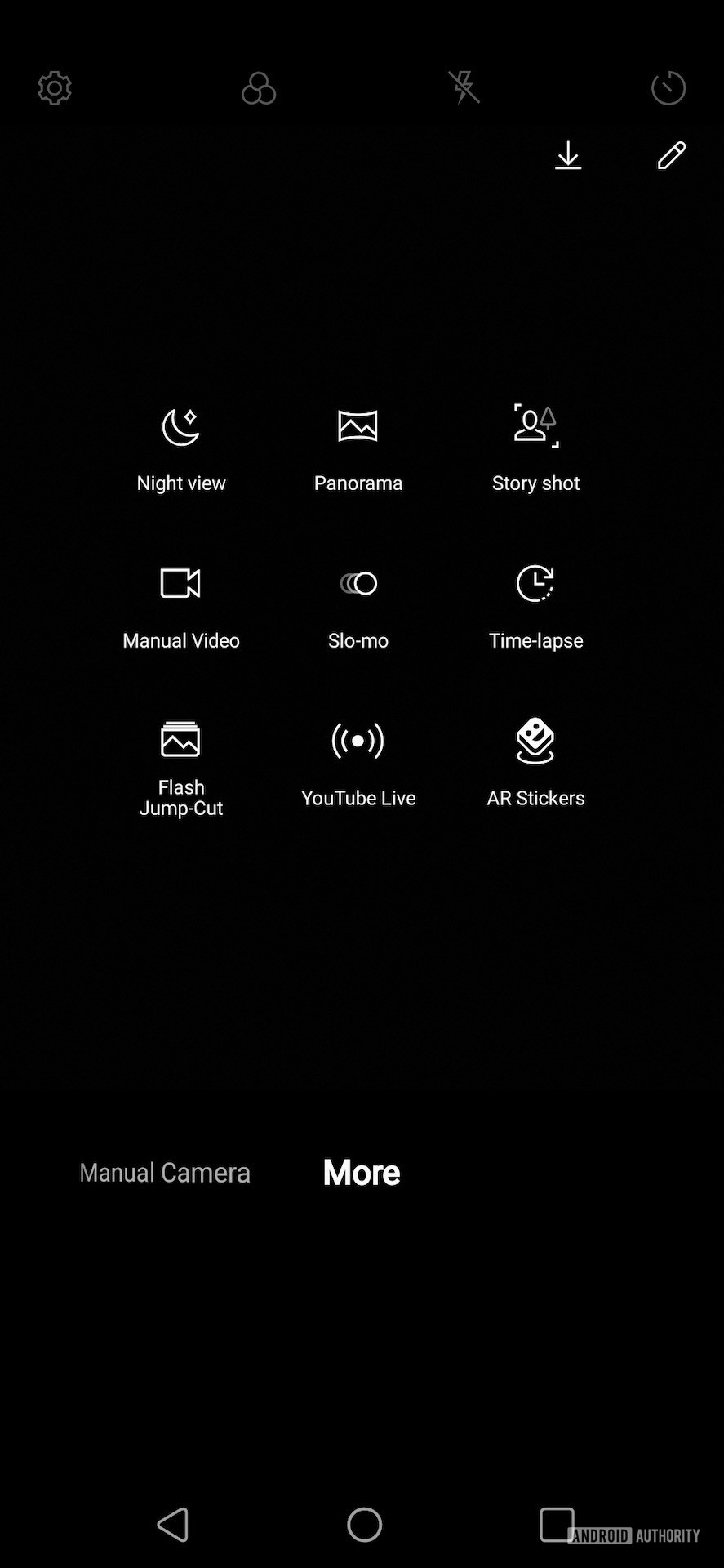Set the self-timer icon
Image resolution: width=724 pixels, height=1568 pixels.
coord(668,87)
